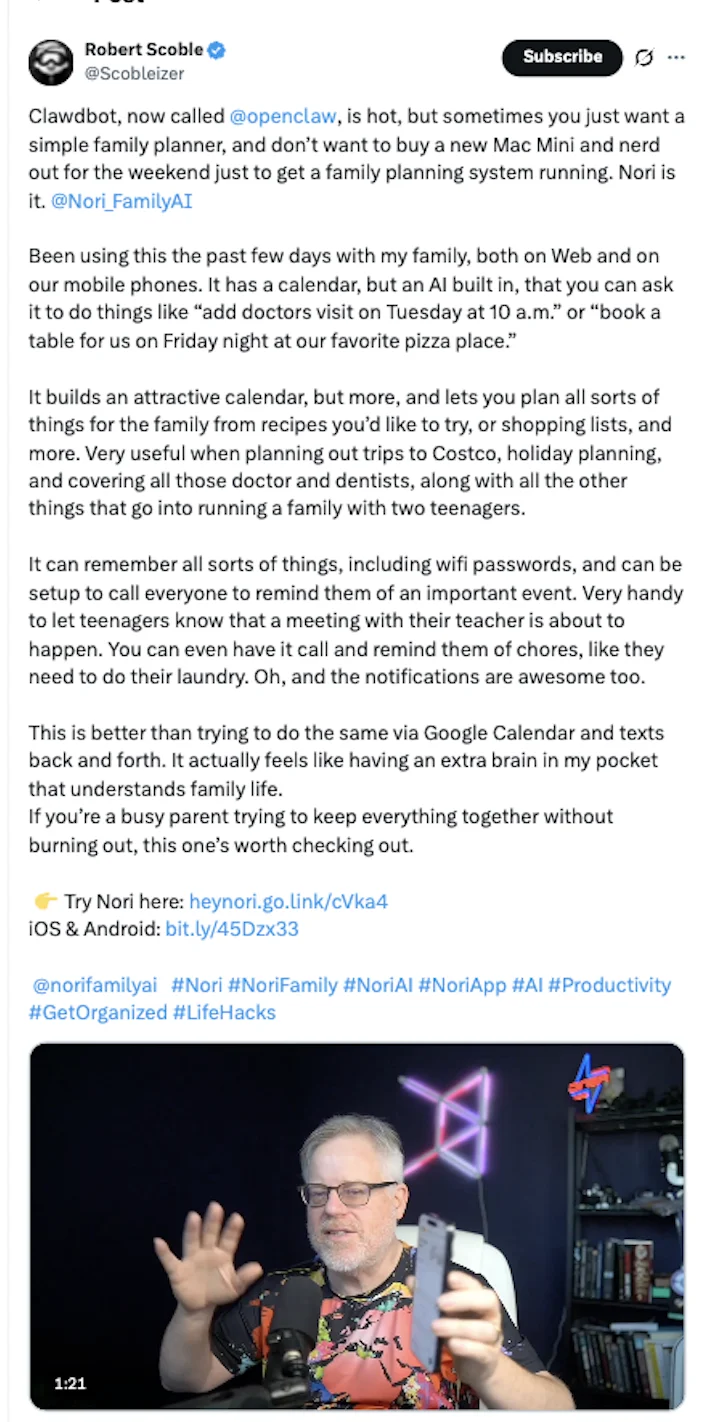Open the #NoriAI hashtag

click(377, 985)
